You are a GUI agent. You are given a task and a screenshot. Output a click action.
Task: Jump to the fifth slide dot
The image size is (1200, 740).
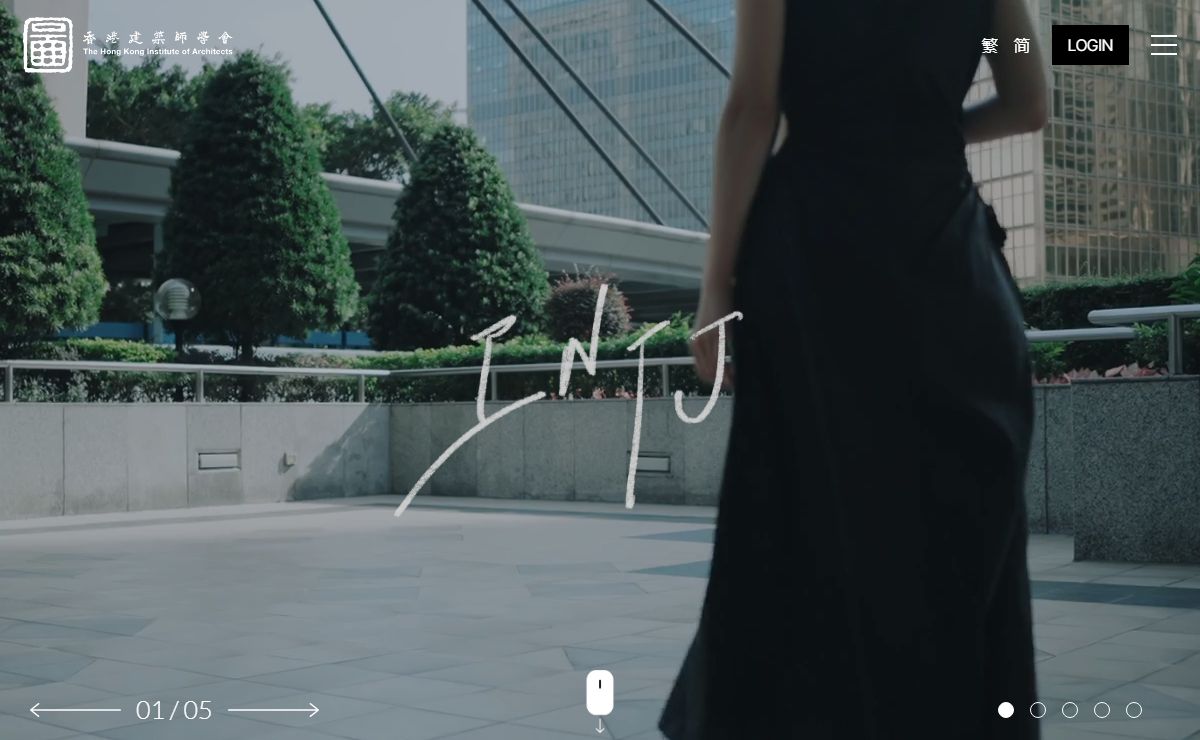pyautogui.click(x=1134, y=710)
